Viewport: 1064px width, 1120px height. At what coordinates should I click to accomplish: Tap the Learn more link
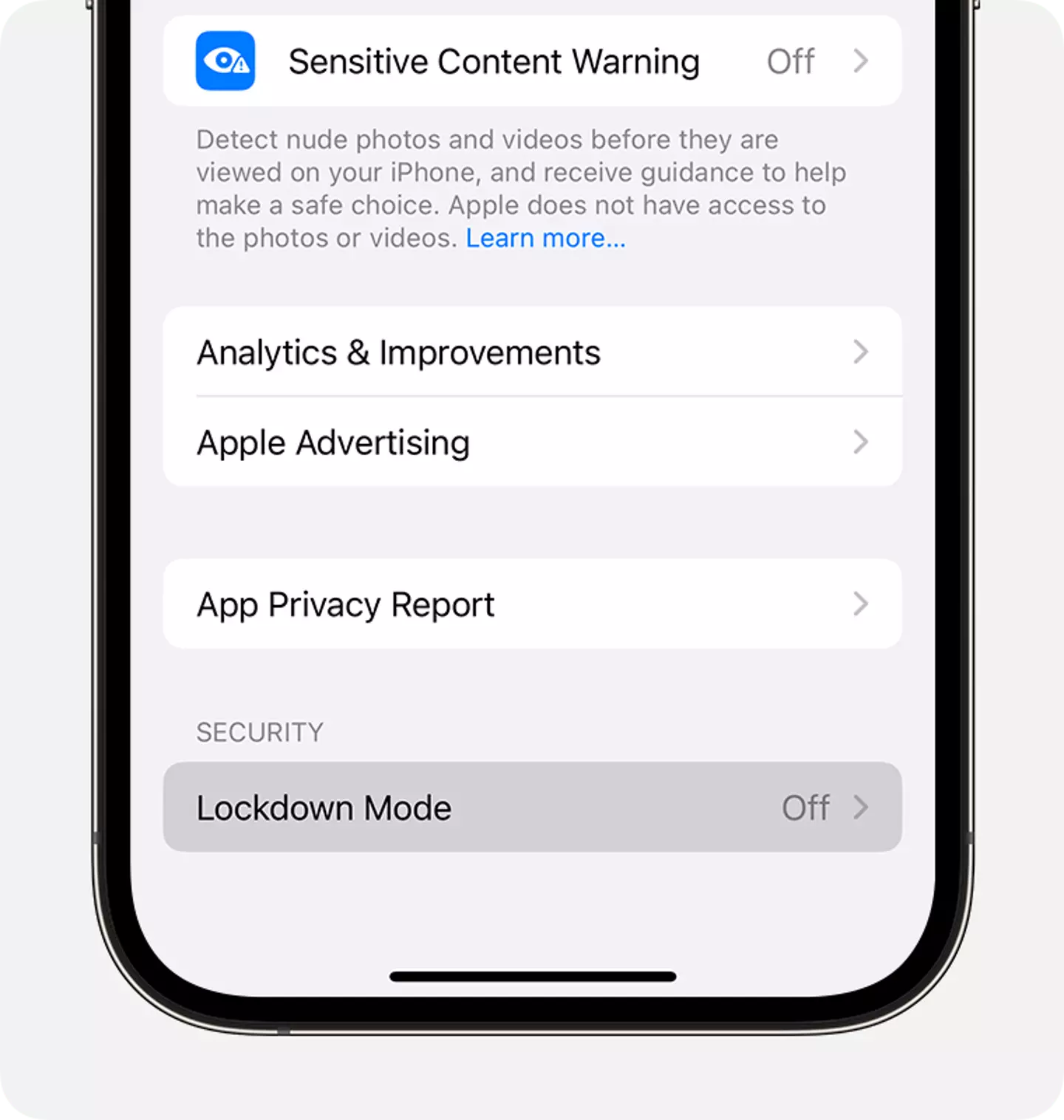click(x=545, y=238)
